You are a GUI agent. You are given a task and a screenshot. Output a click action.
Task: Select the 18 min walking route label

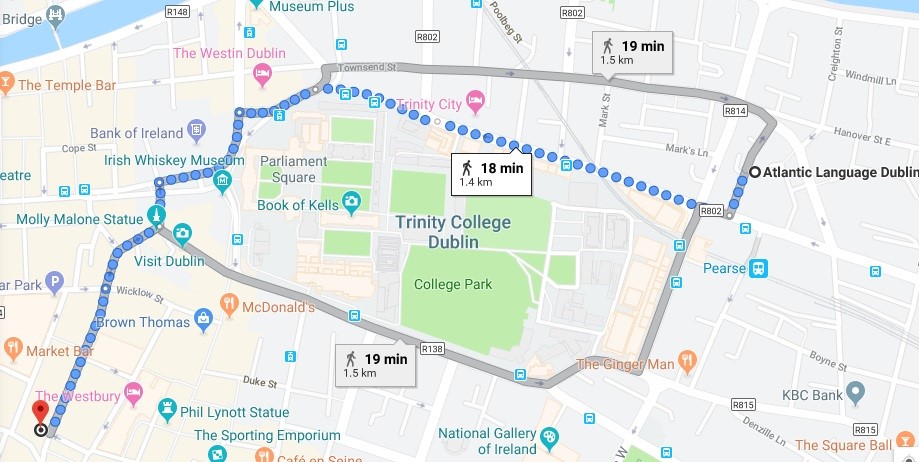pos(490,174)
